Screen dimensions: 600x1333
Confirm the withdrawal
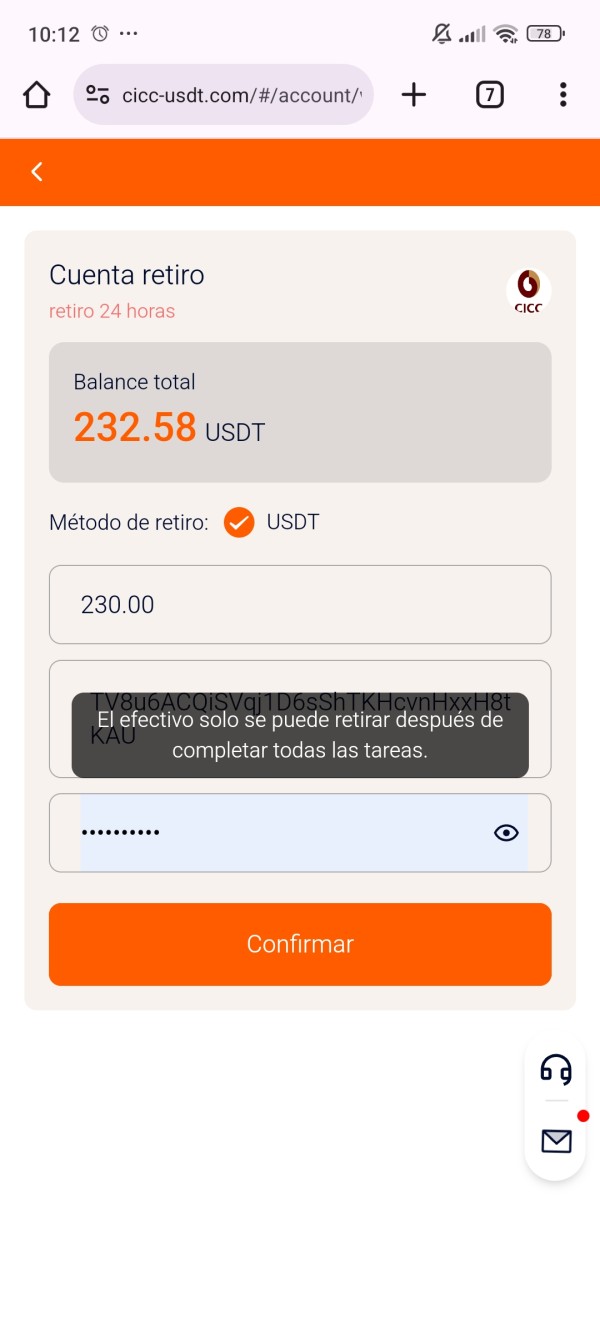point(300,945)
